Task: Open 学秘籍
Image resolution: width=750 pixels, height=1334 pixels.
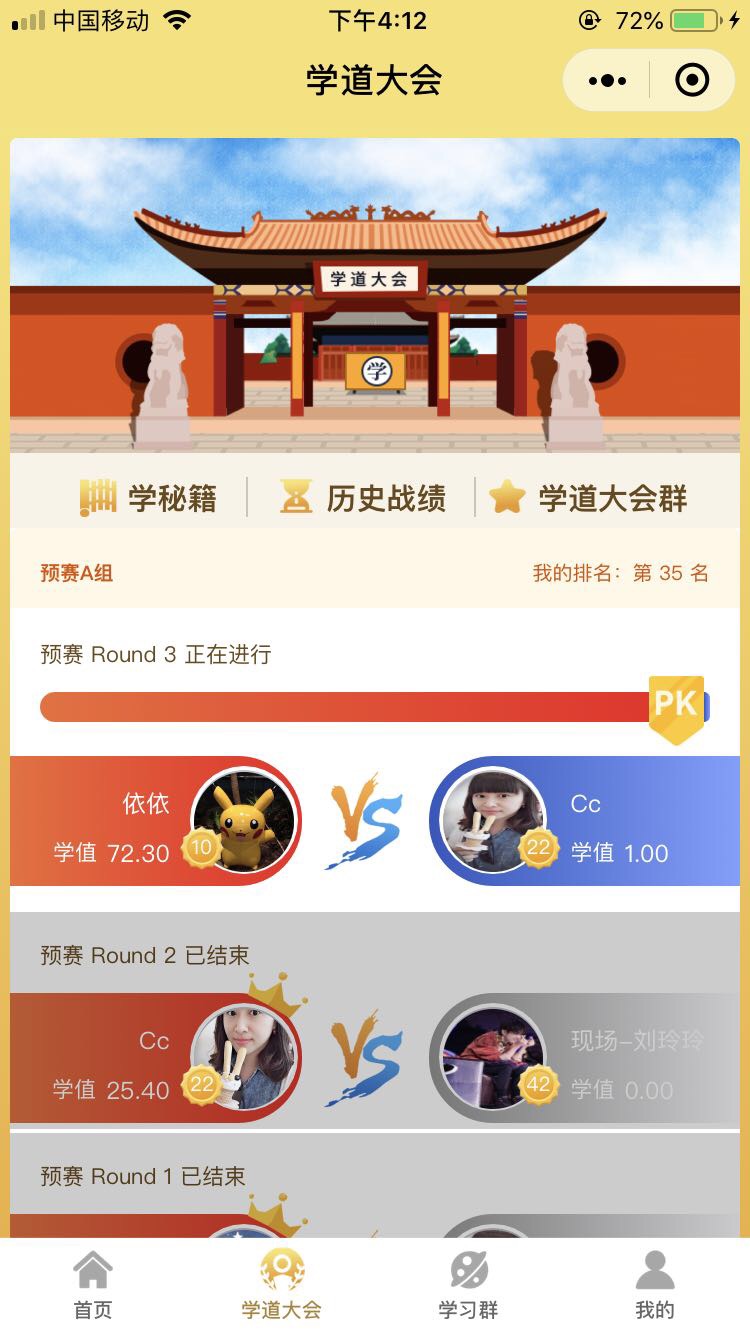Action: pyautogui.click(x=149, y=497)
